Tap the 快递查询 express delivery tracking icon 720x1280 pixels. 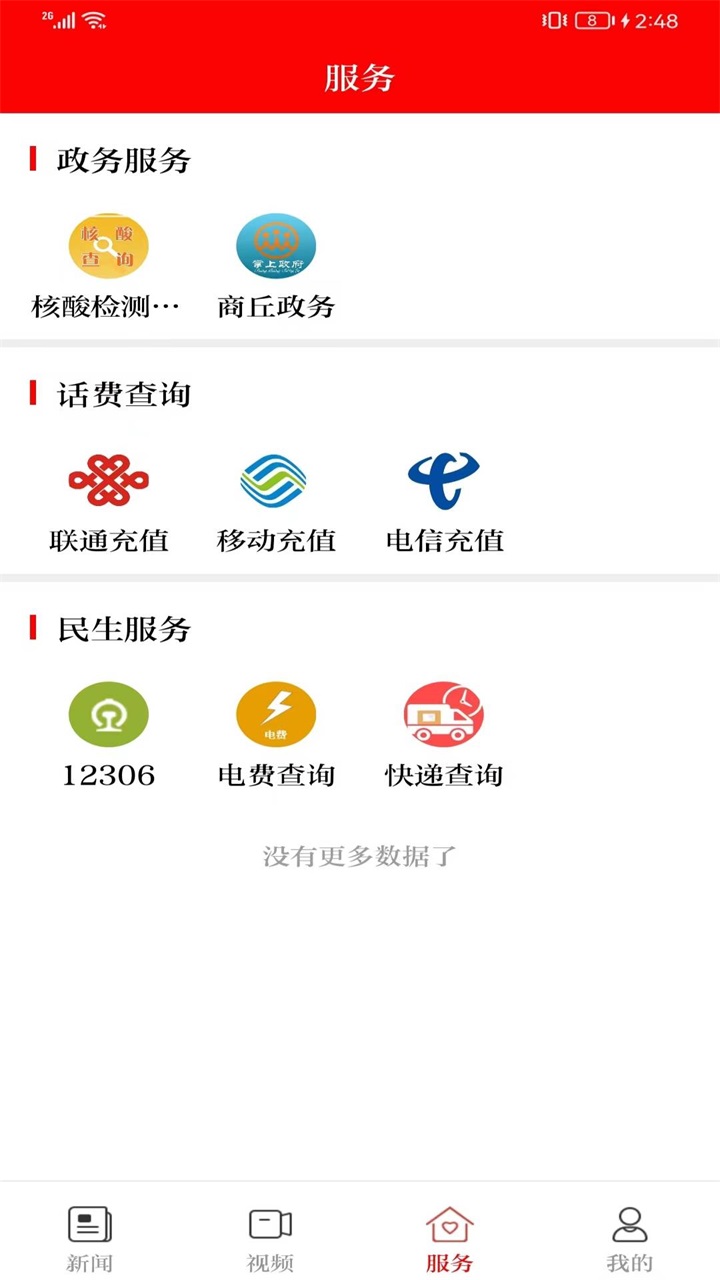click(443, 713)
